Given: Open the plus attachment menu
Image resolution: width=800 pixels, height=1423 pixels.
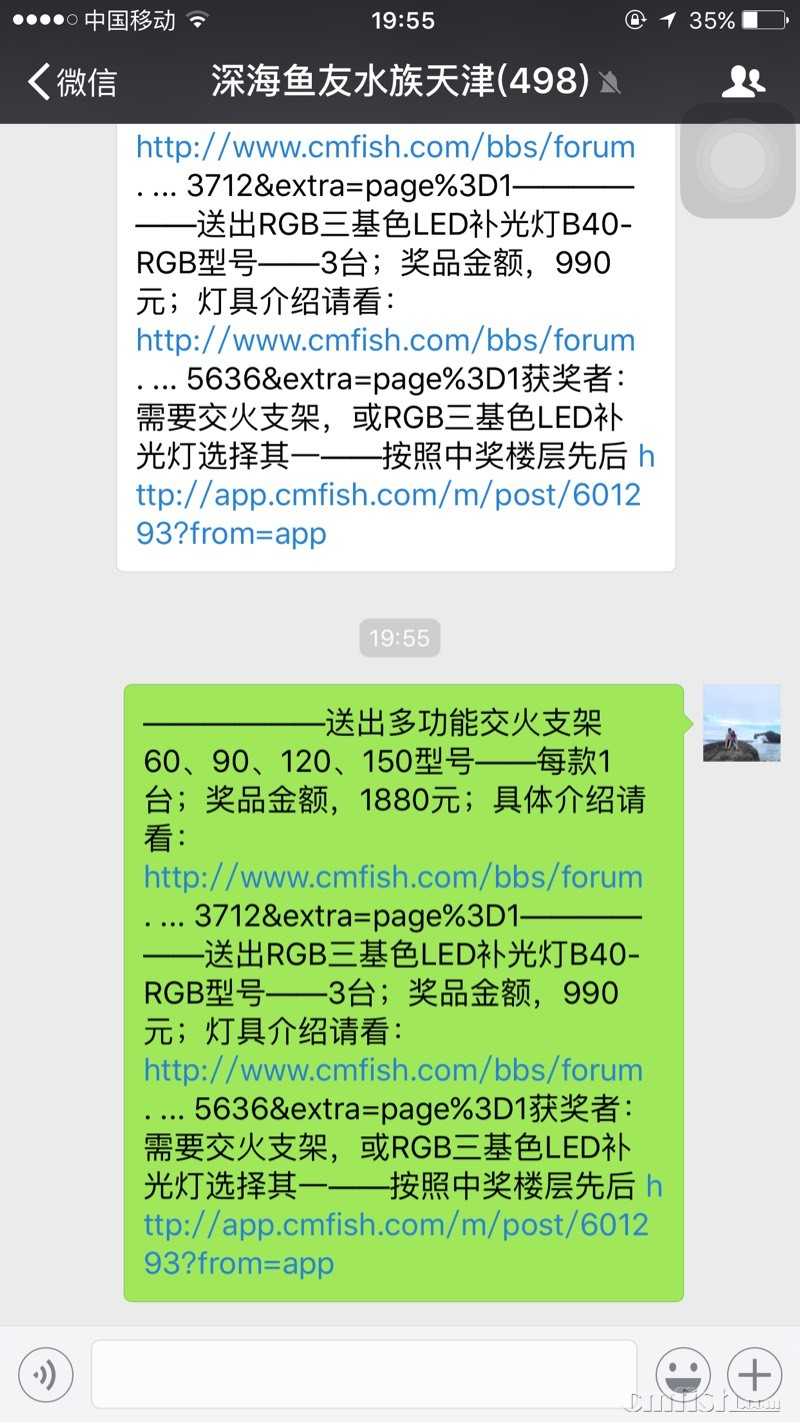Looking at the screenshot, I should tap(754, 1375).
